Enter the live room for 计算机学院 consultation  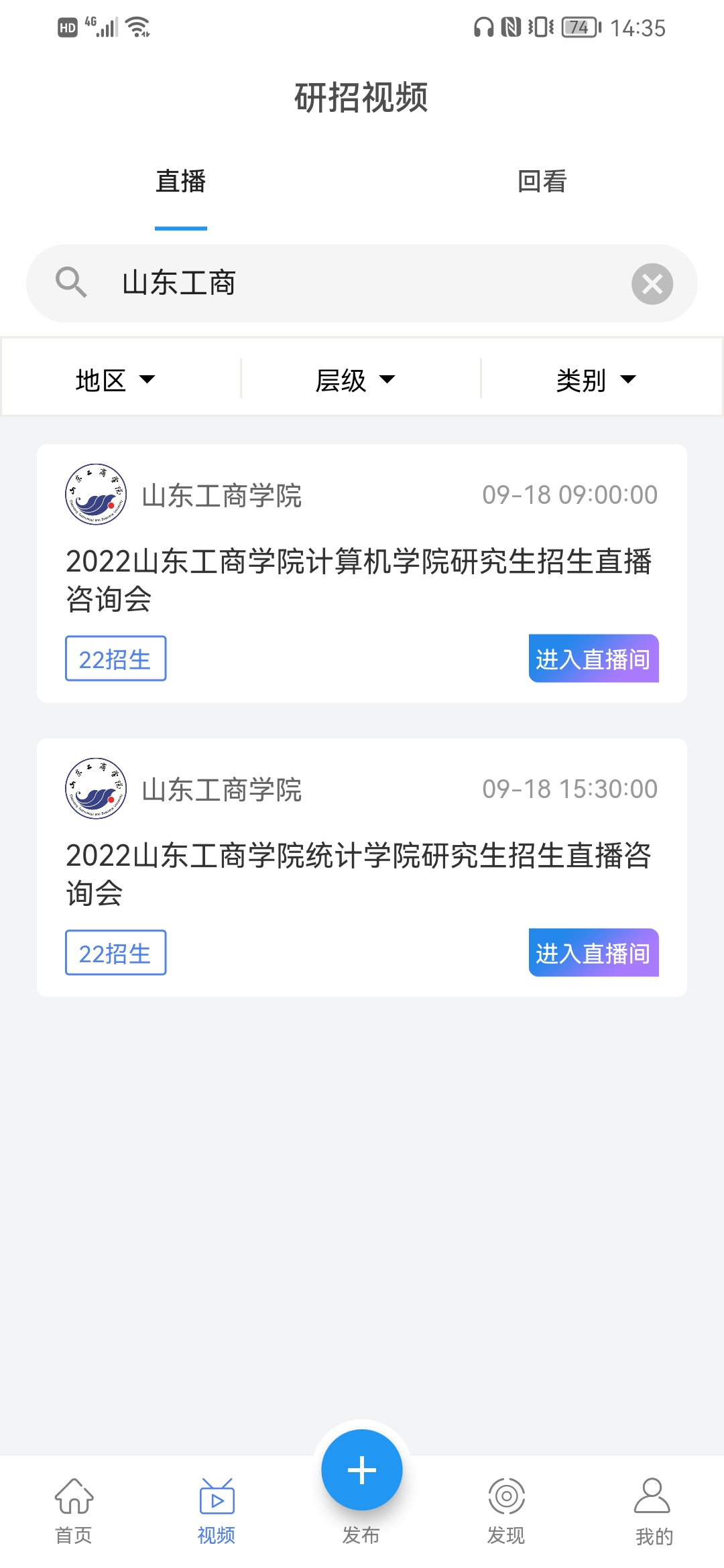coord(593,659)
